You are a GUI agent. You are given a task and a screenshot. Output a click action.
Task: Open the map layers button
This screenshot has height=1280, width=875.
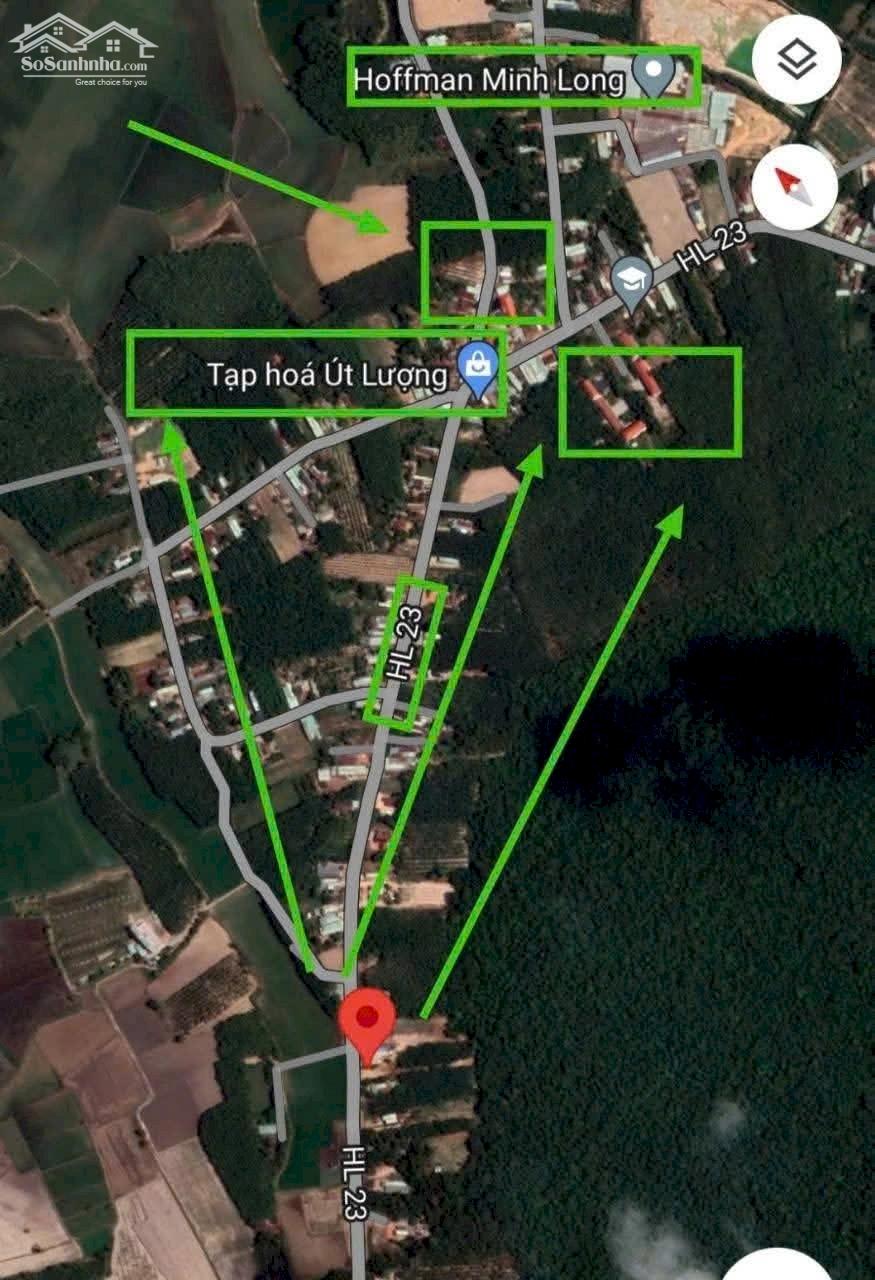[x=796, y=60]
